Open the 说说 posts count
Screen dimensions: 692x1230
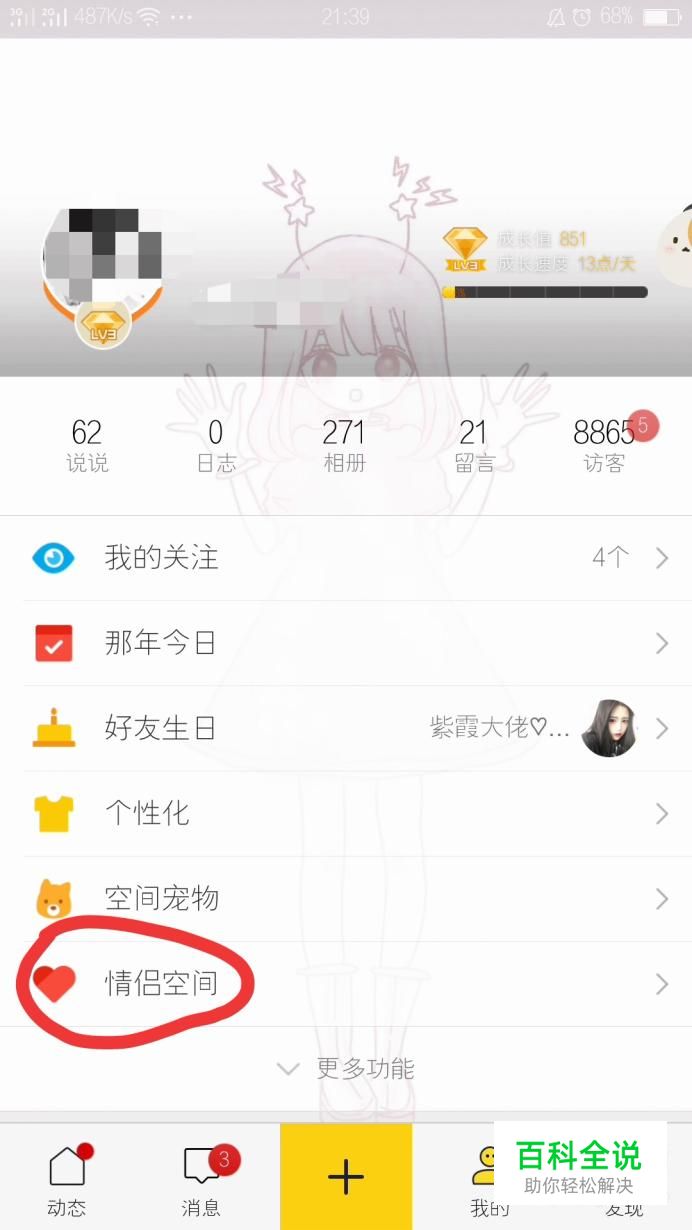pos(87,445)
